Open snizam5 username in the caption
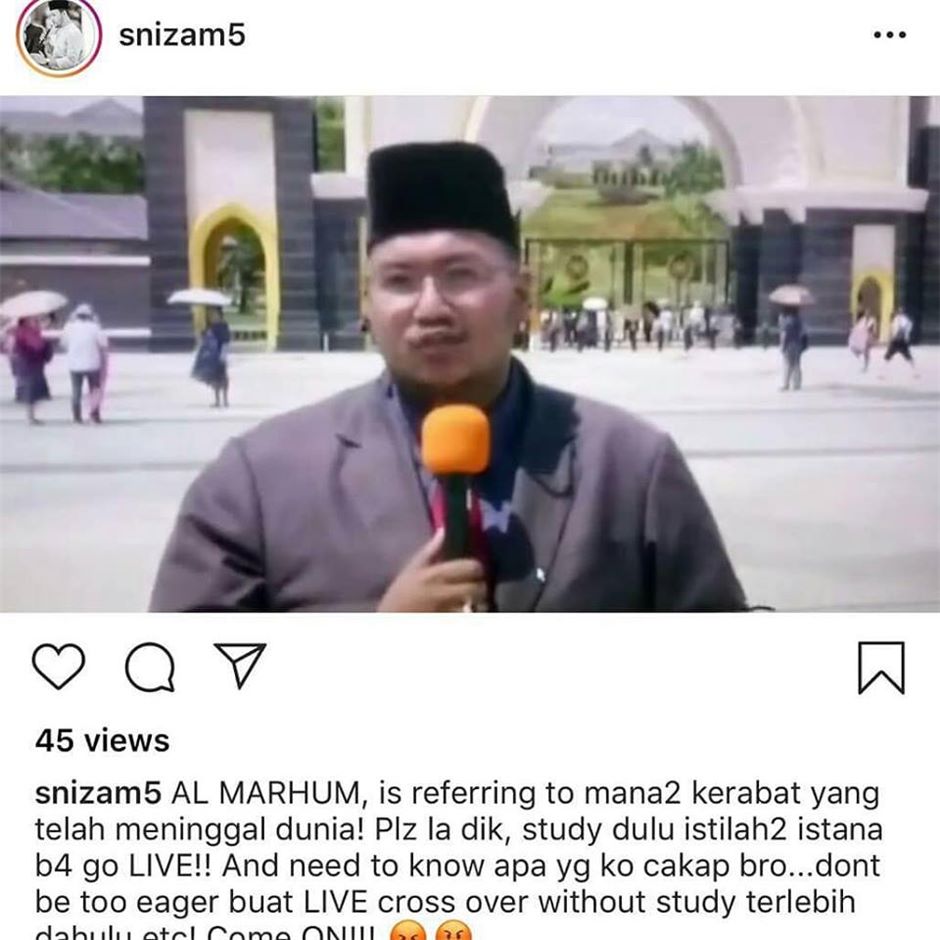The image size is (940, 940). (98, 794)
